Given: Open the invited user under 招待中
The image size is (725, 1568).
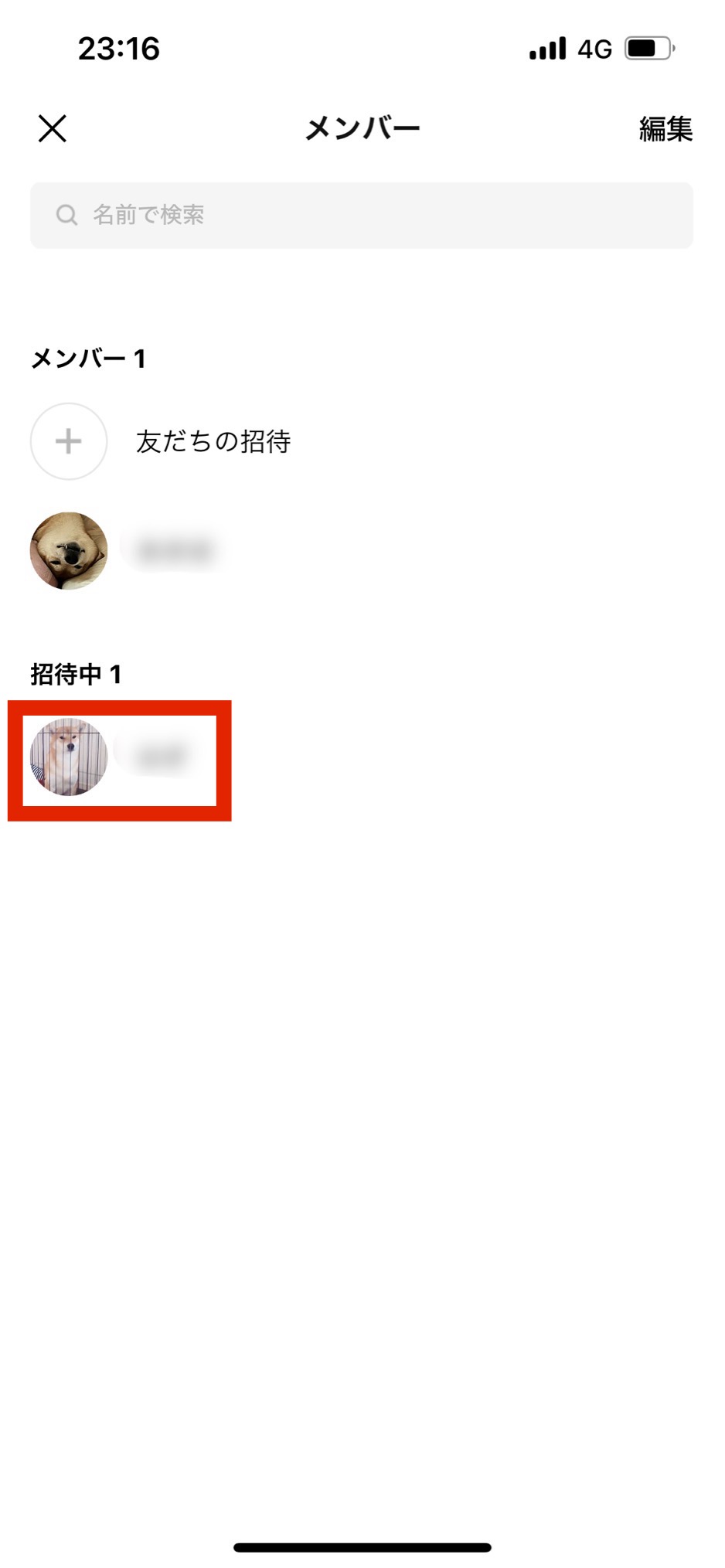Looking at the screenshot, I should pyautogui.click(x=116, y=757).
